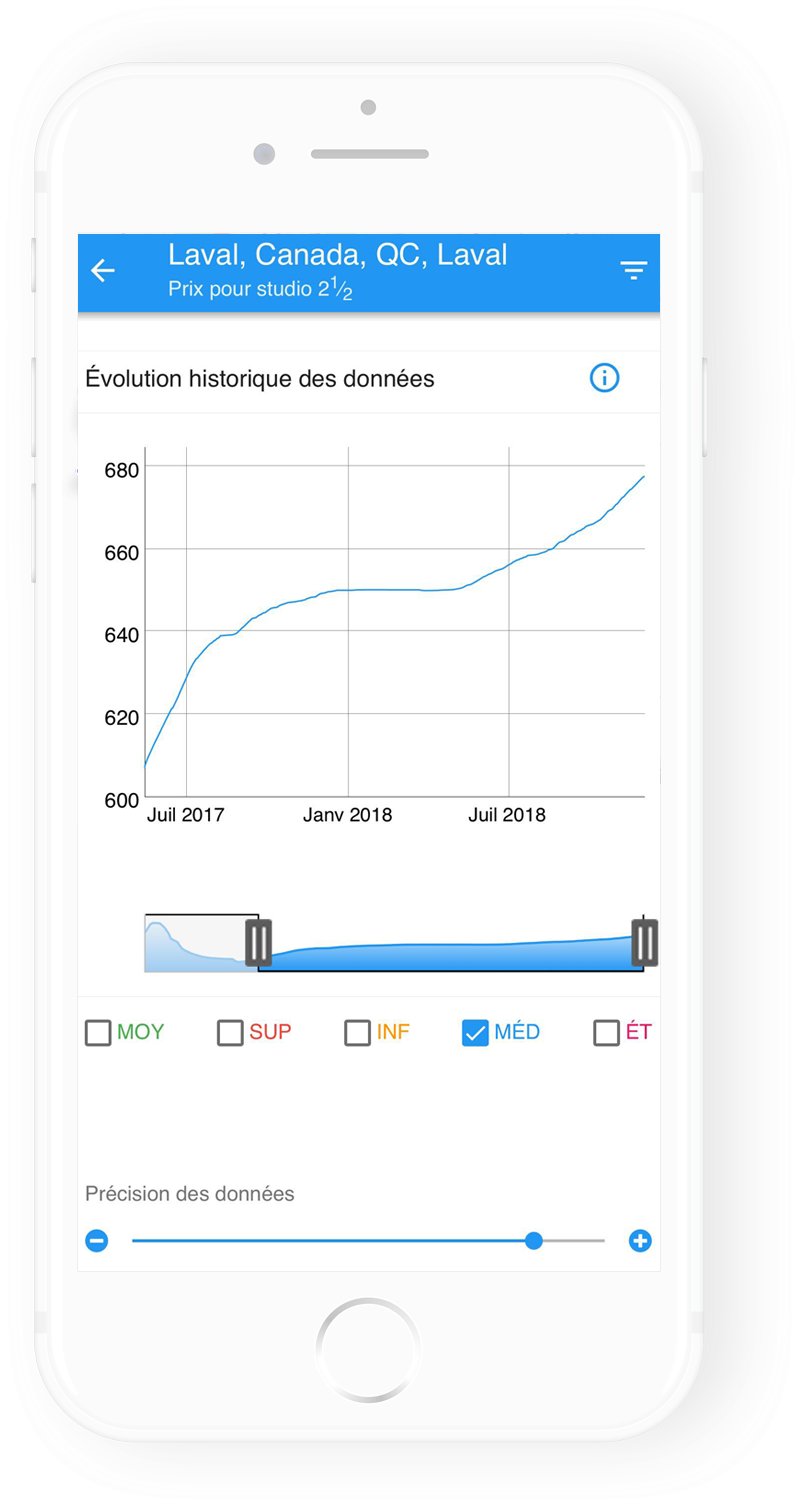Select the ÉT checkbox
The height and width of the screenshot is (1504, 800).
point(606,1033)
